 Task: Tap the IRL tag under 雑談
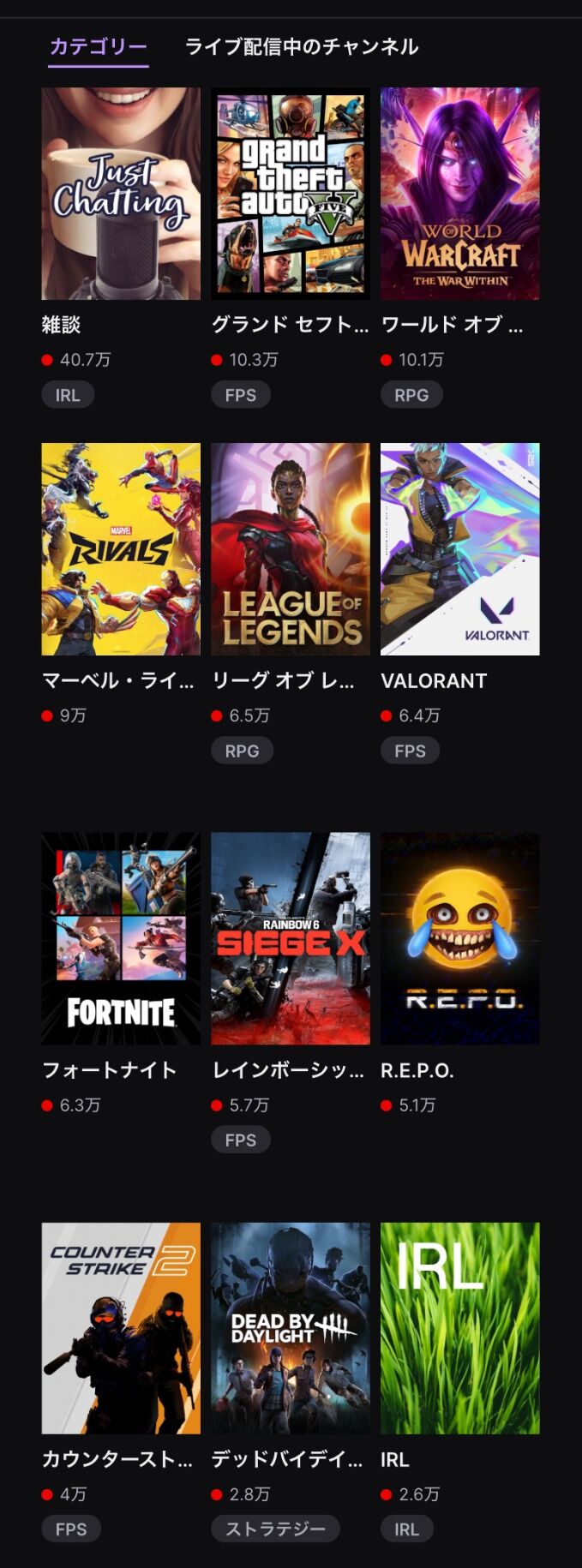coord(68,395)
